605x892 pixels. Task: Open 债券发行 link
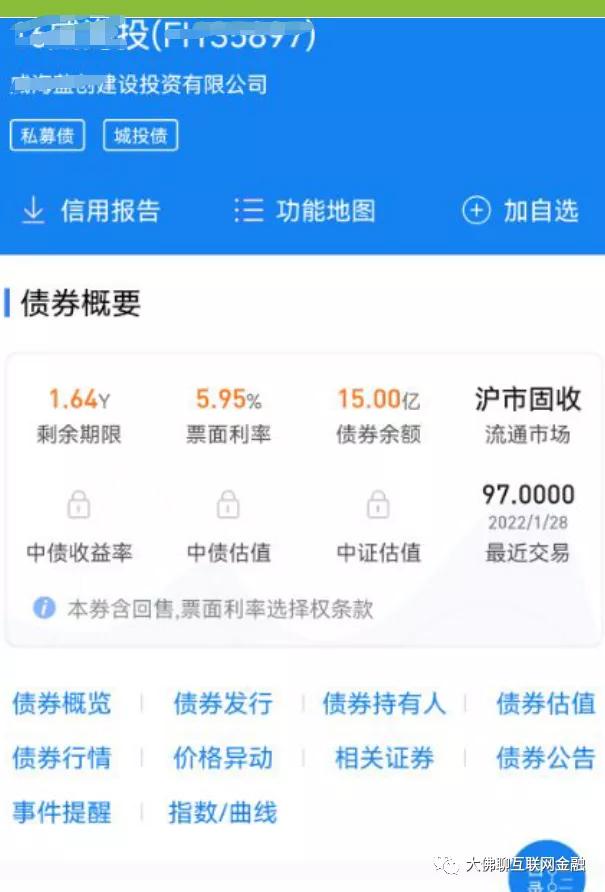[x=222, y=703]
